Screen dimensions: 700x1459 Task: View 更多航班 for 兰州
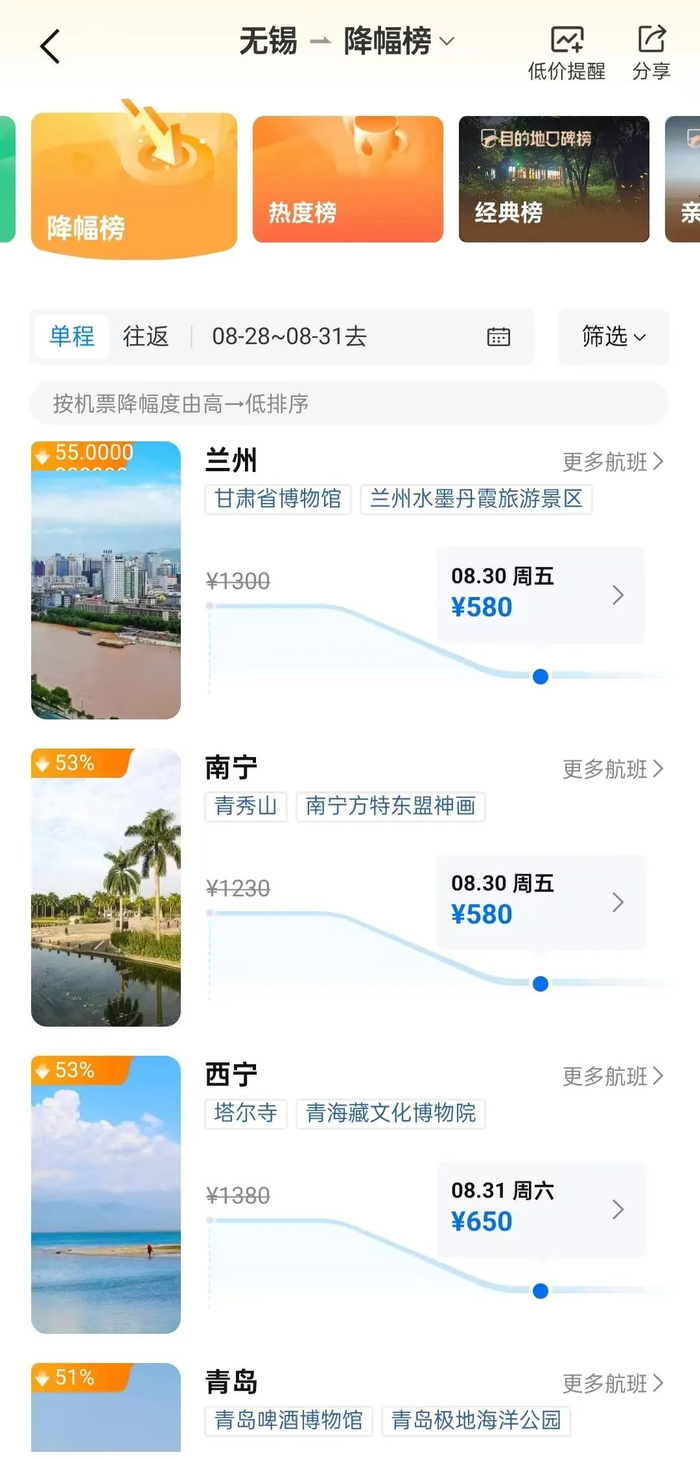[612, 462]
